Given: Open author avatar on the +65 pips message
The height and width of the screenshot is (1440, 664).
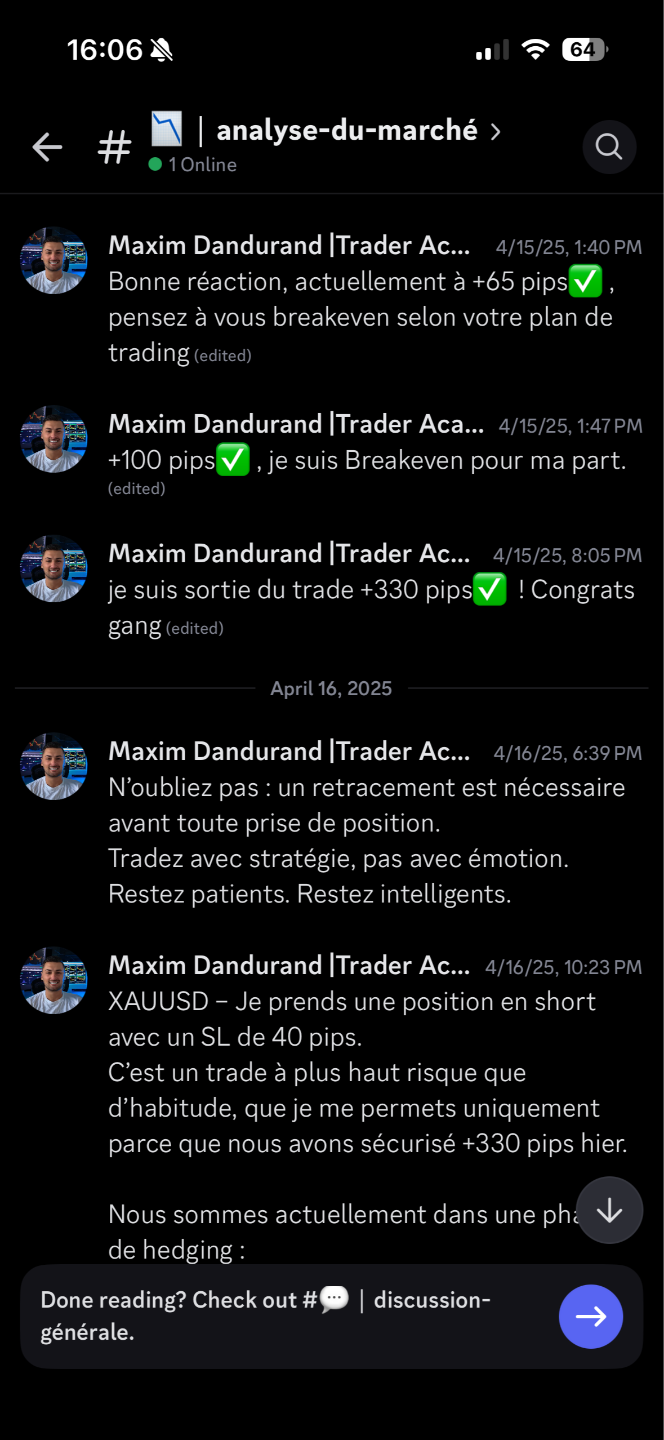Looking at the screenshot, I should tap(54, 260).
